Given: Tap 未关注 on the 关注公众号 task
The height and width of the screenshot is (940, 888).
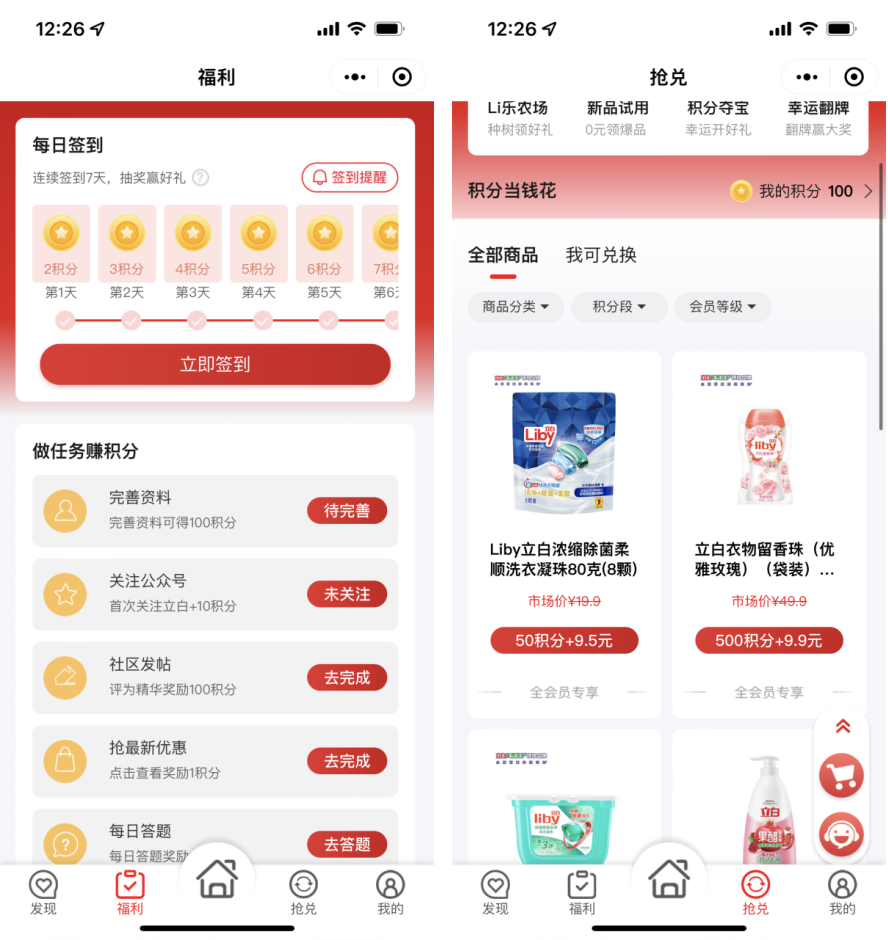Looking at the screenshot, I should click(347, 594).
